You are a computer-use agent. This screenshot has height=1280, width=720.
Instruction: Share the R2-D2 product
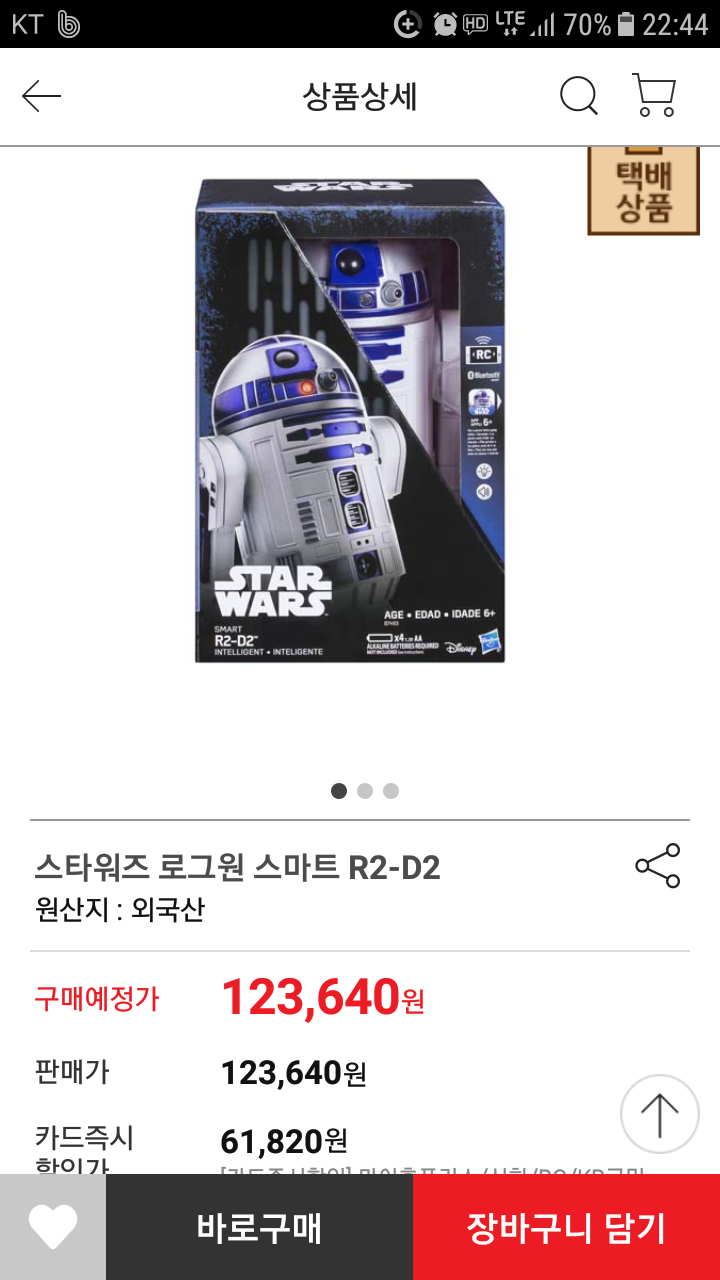coord(657,866)
